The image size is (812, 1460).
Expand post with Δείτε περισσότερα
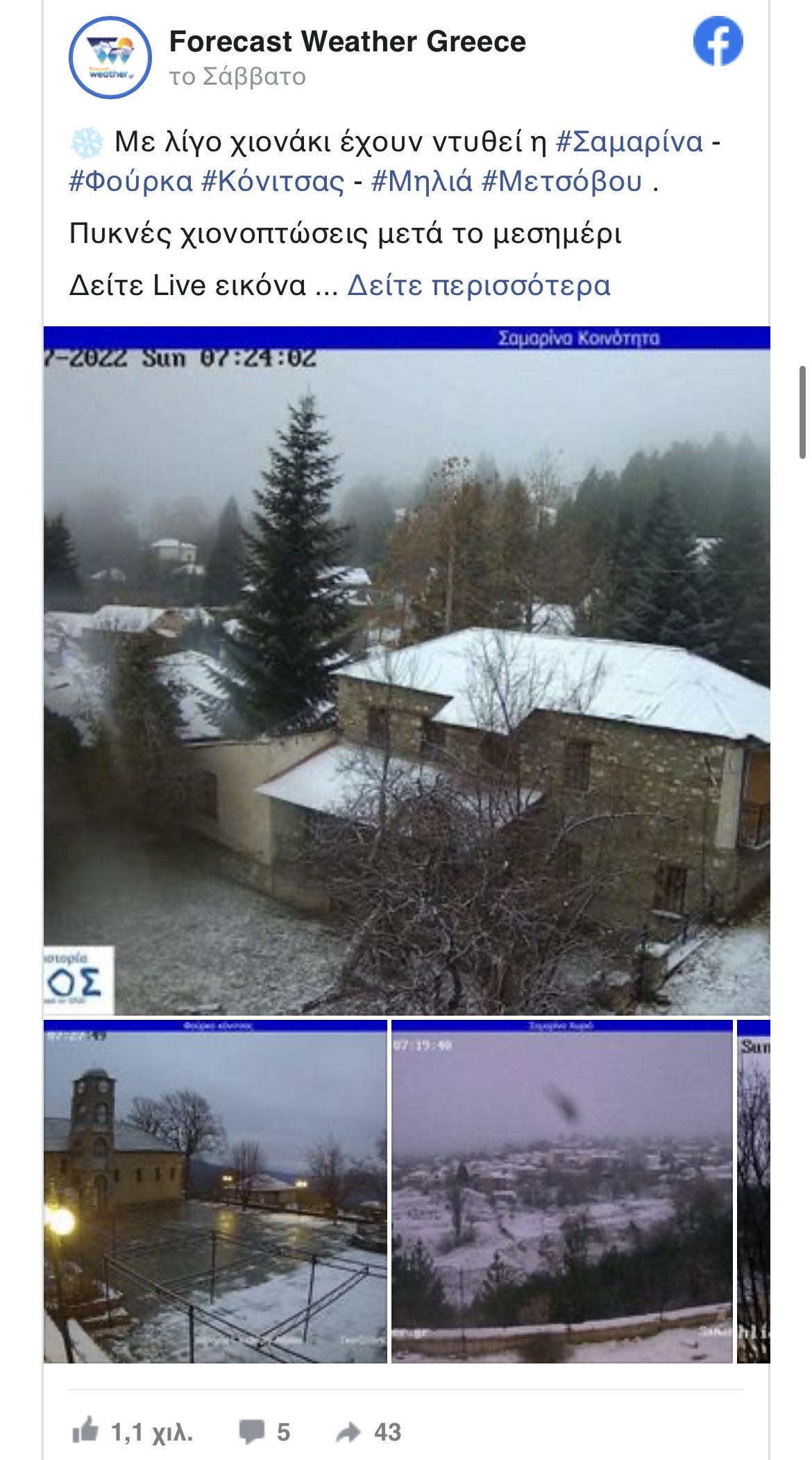click(x=479, y=285)
